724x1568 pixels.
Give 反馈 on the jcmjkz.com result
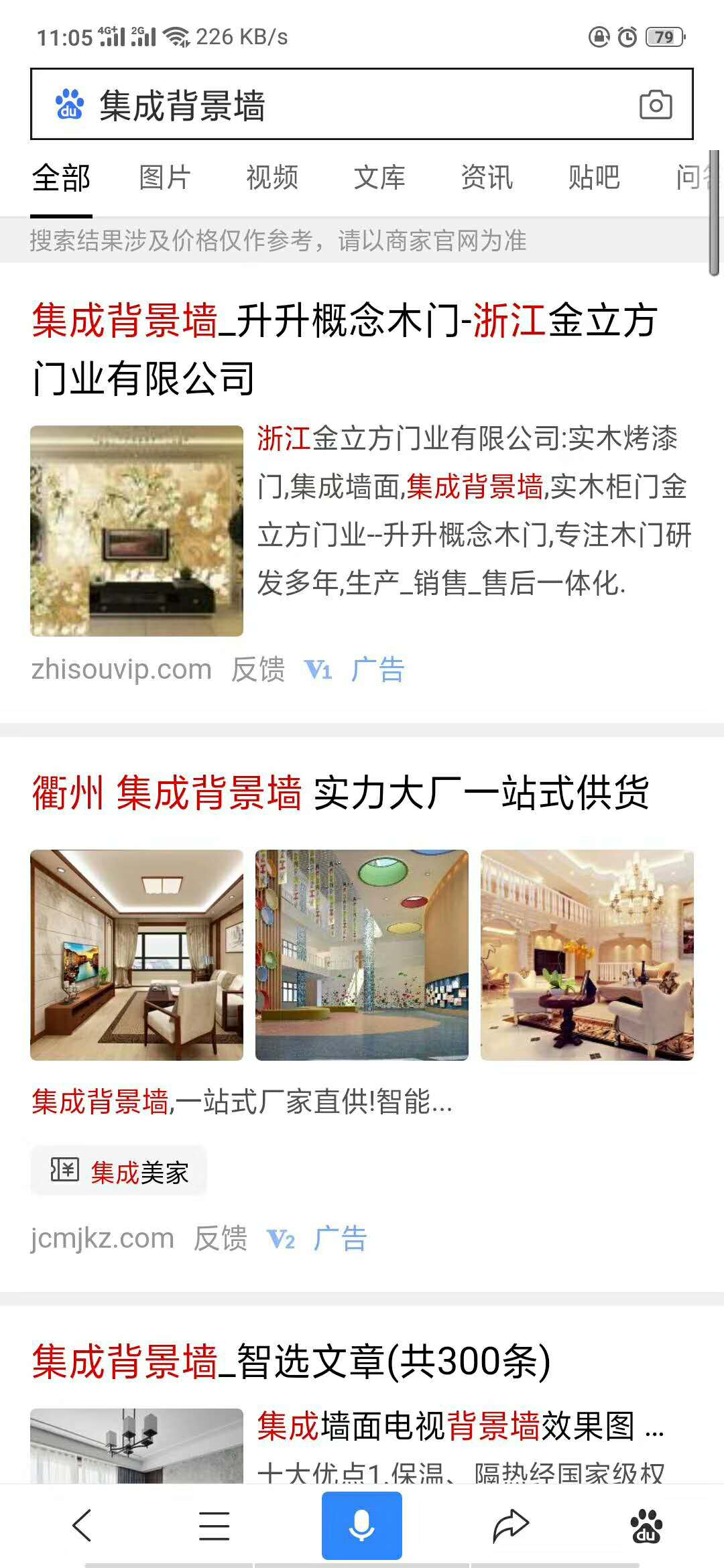pyautogui.click(x=221, y=1238)
